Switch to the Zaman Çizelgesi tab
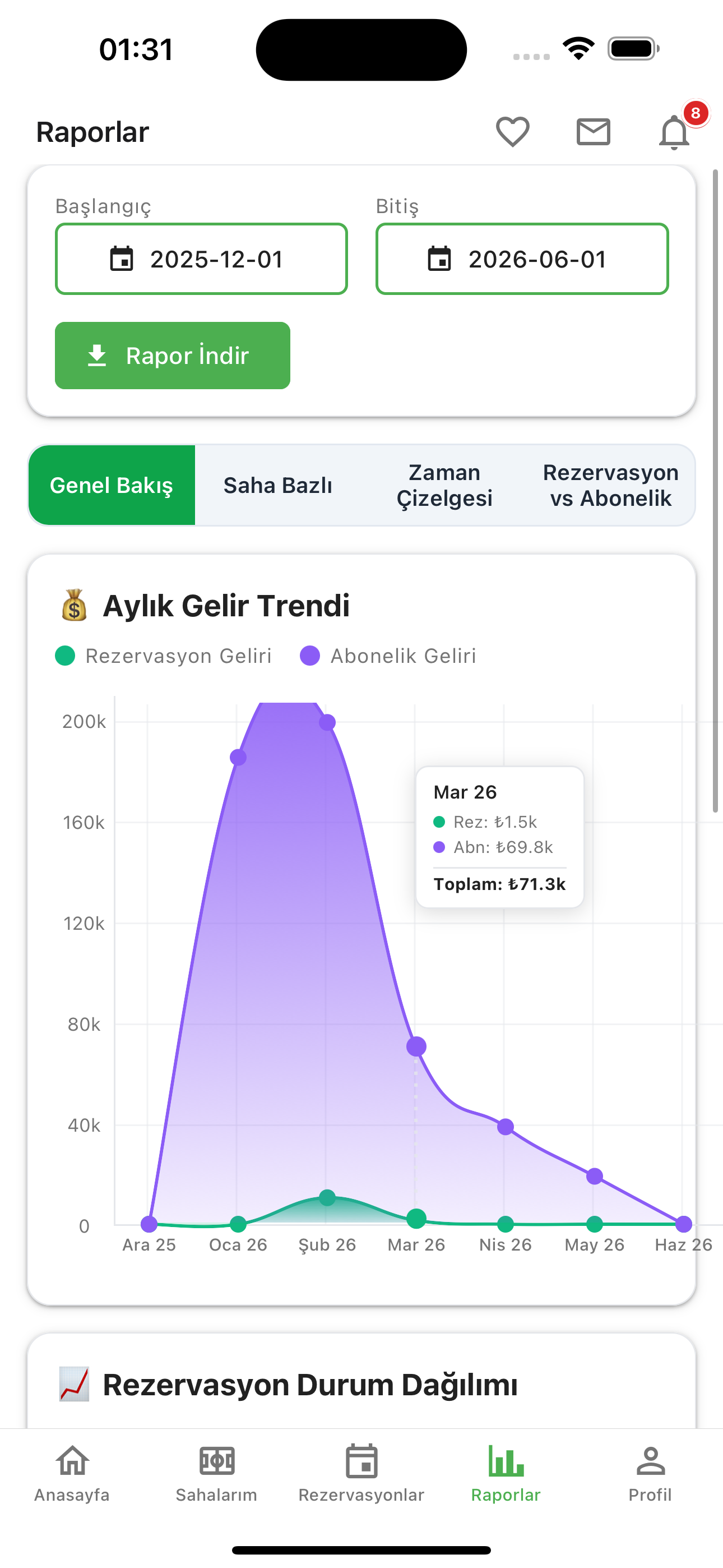Screen dimensions: 723x1568 [x=444, y=485]
